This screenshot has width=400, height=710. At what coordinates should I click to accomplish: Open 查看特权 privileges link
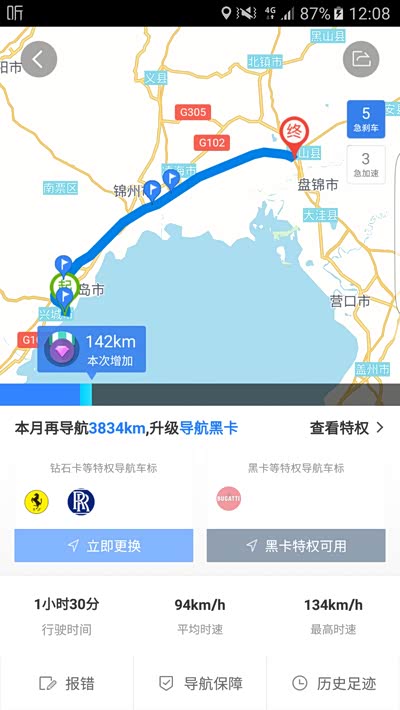point(347,428)
